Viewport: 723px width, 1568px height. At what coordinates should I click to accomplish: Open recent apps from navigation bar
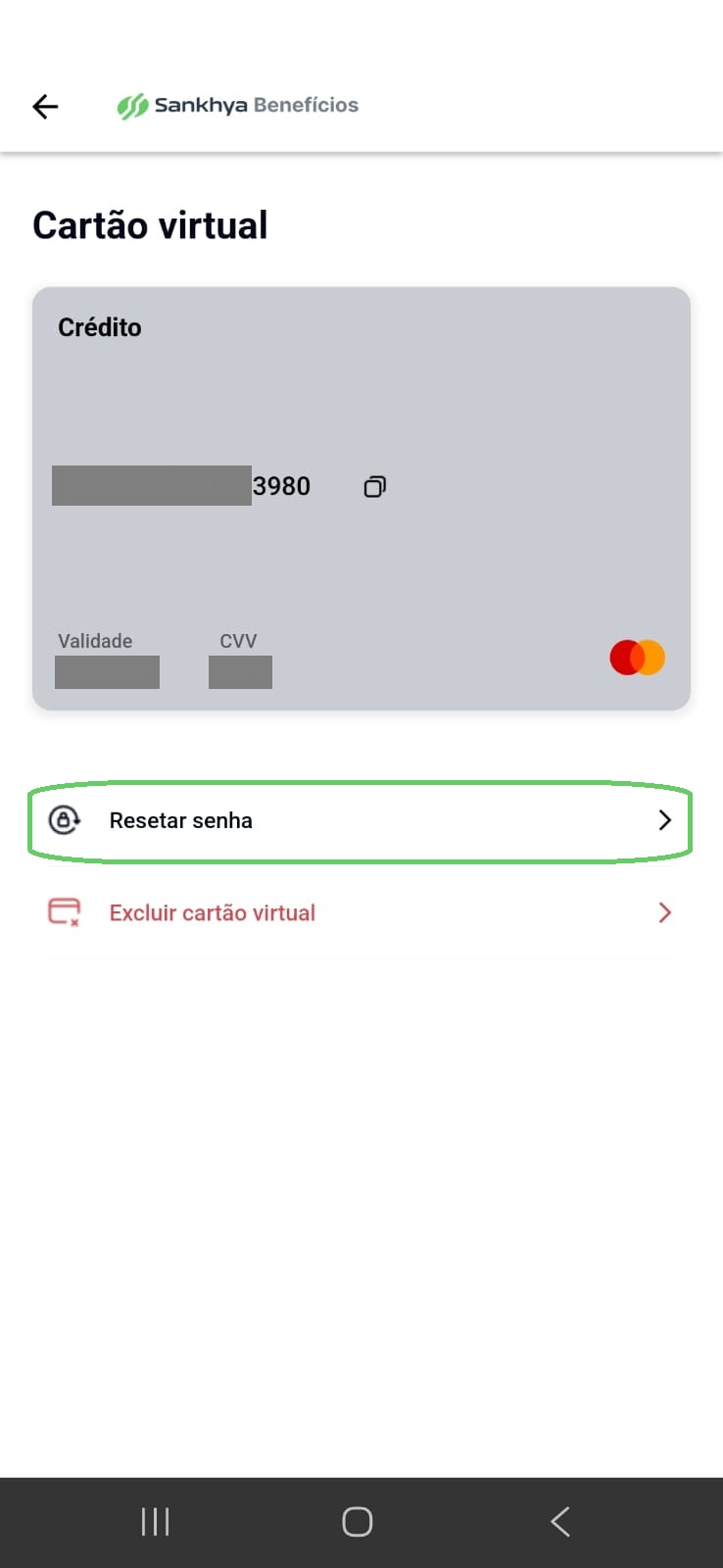pyautogui.click(x=155, y=1522)
